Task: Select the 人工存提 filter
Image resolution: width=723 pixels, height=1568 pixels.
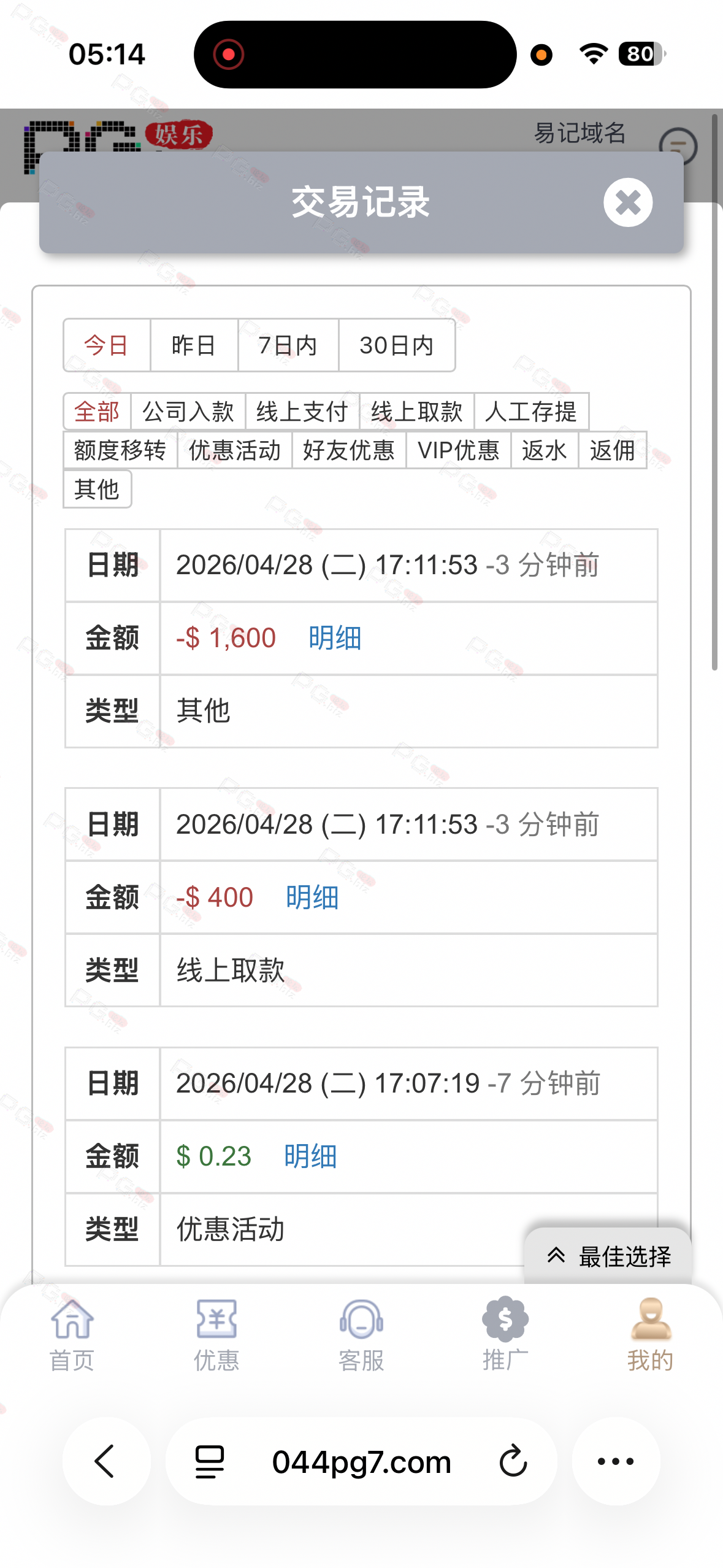Action: [x=531, y=412]
